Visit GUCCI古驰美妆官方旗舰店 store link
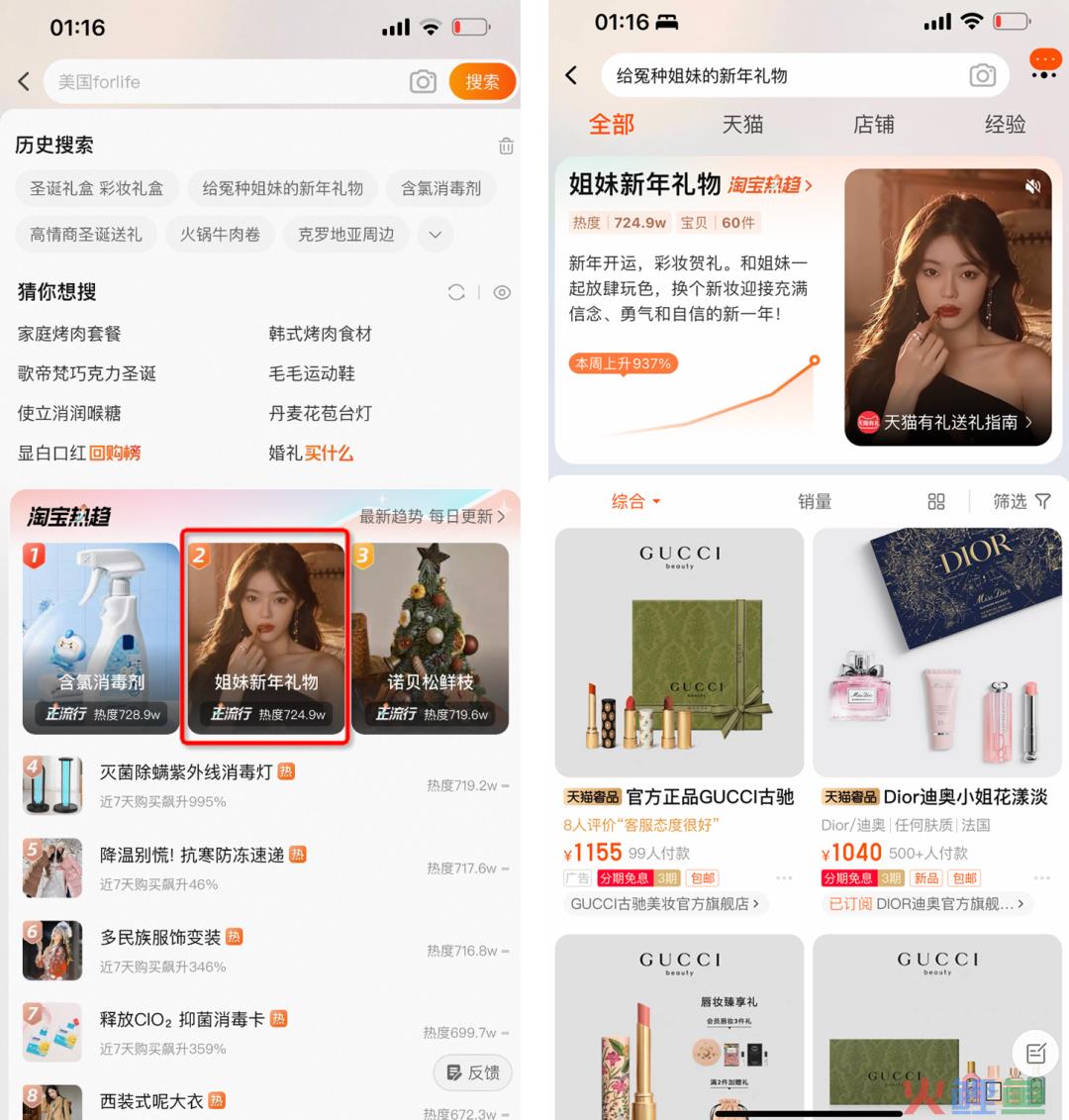 coord(664,904)
